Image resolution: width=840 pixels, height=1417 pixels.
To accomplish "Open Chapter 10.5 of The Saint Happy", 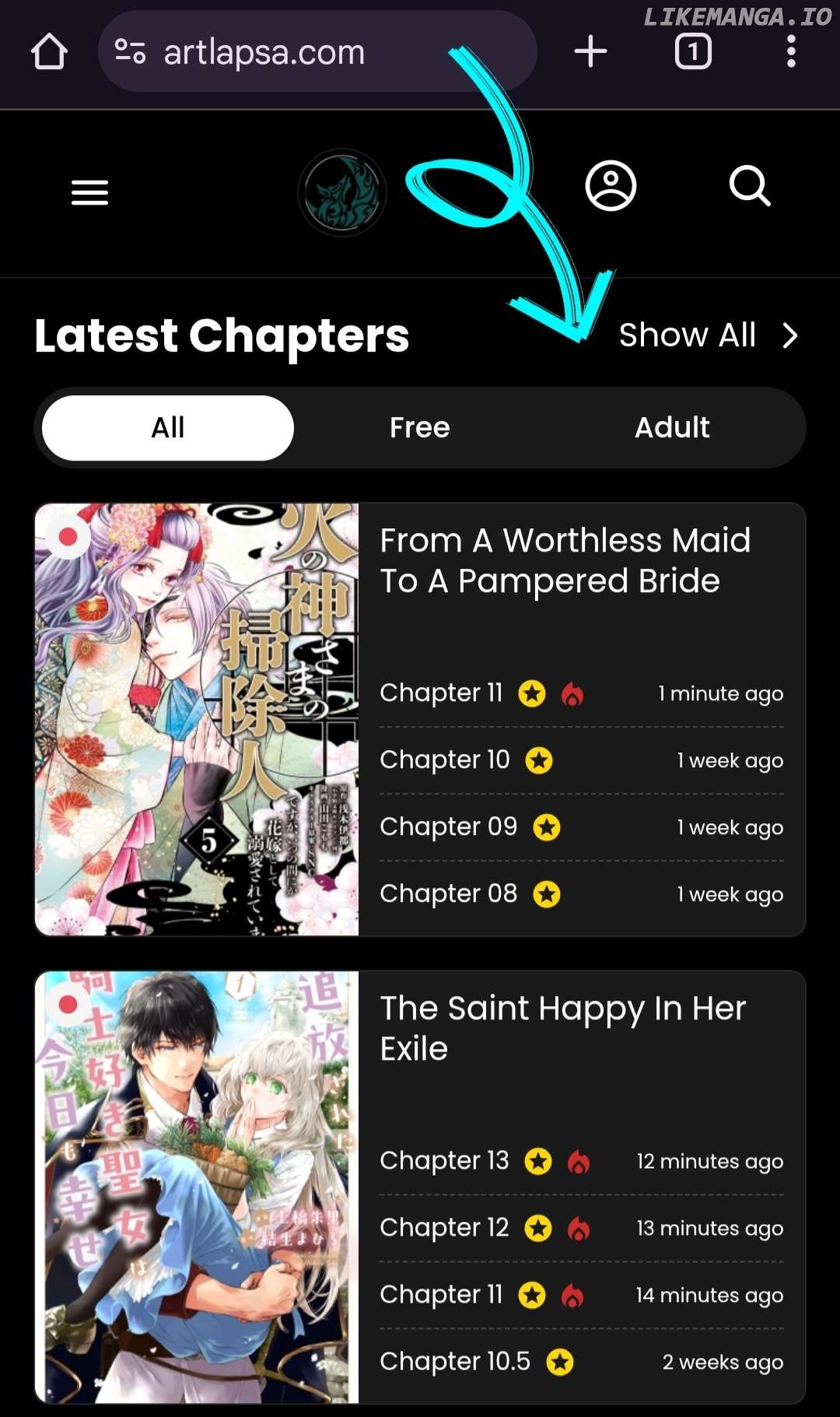I will (455, 1361).
